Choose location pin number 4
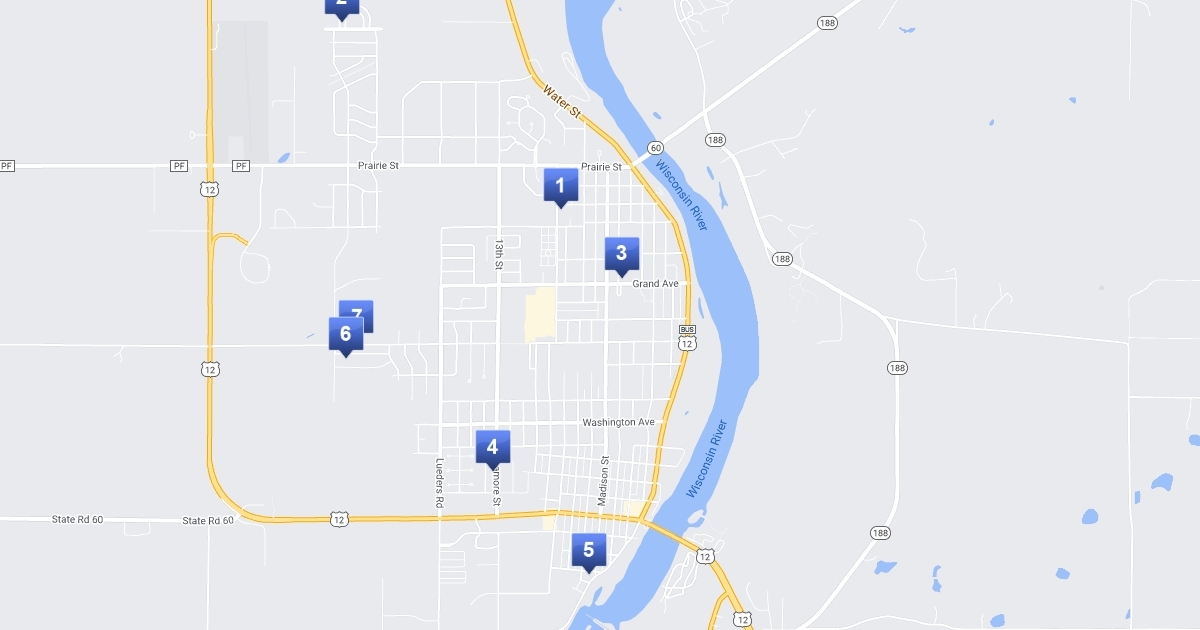The image size is (1200, 630). 492,447
